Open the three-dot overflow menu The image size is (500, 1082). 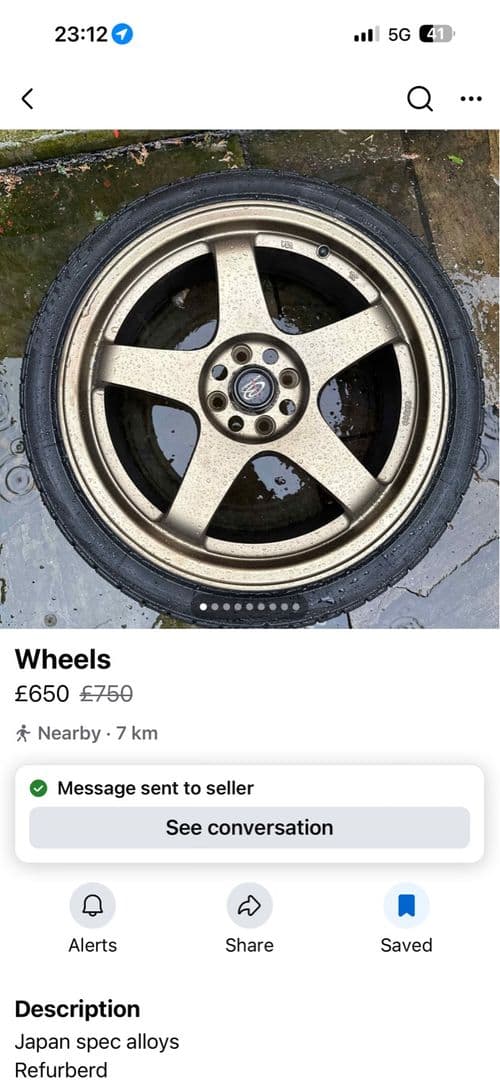(x=471, y=99)
